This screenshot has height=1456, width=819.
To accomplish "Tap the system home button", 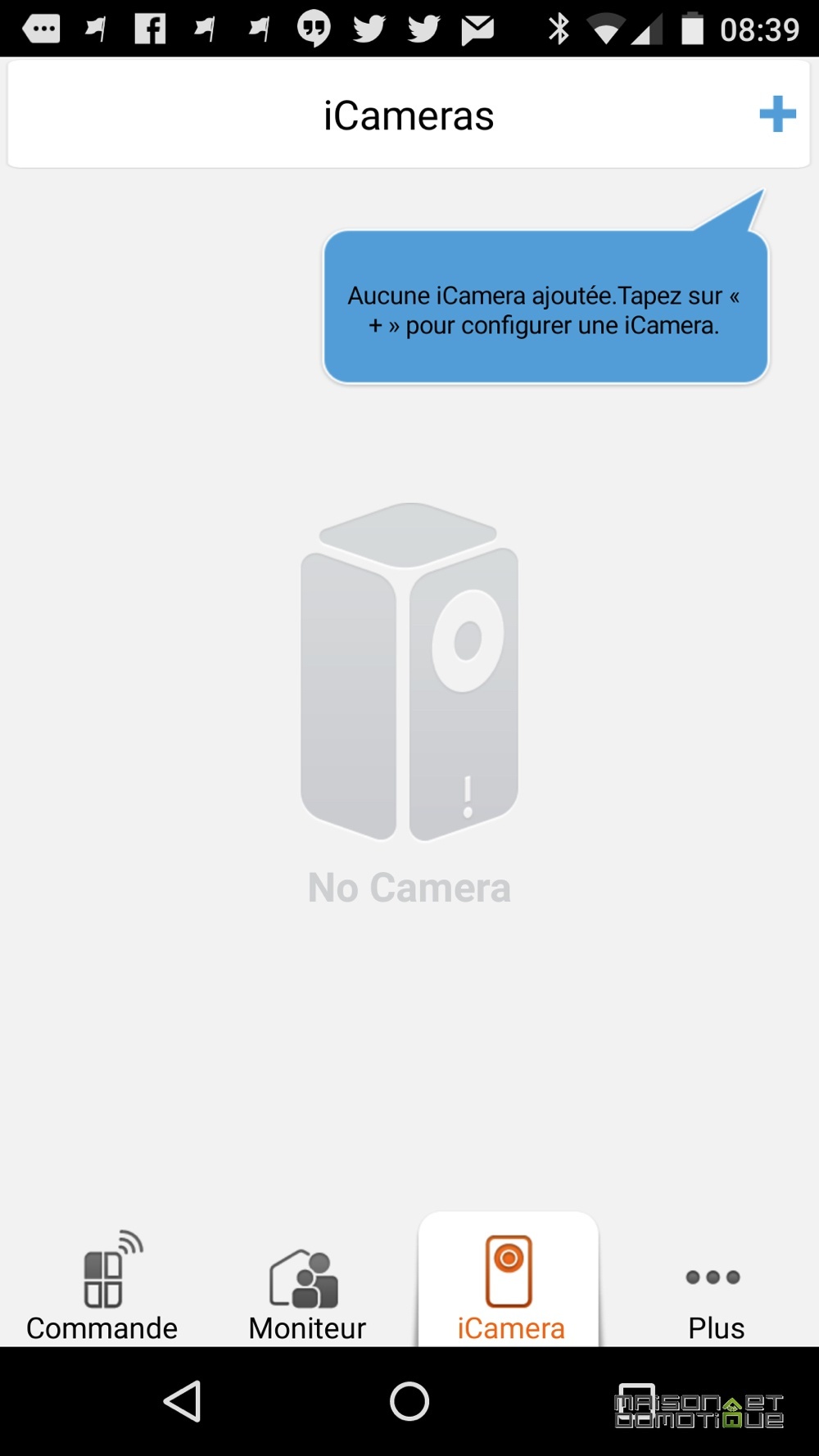I will 409,1401.
